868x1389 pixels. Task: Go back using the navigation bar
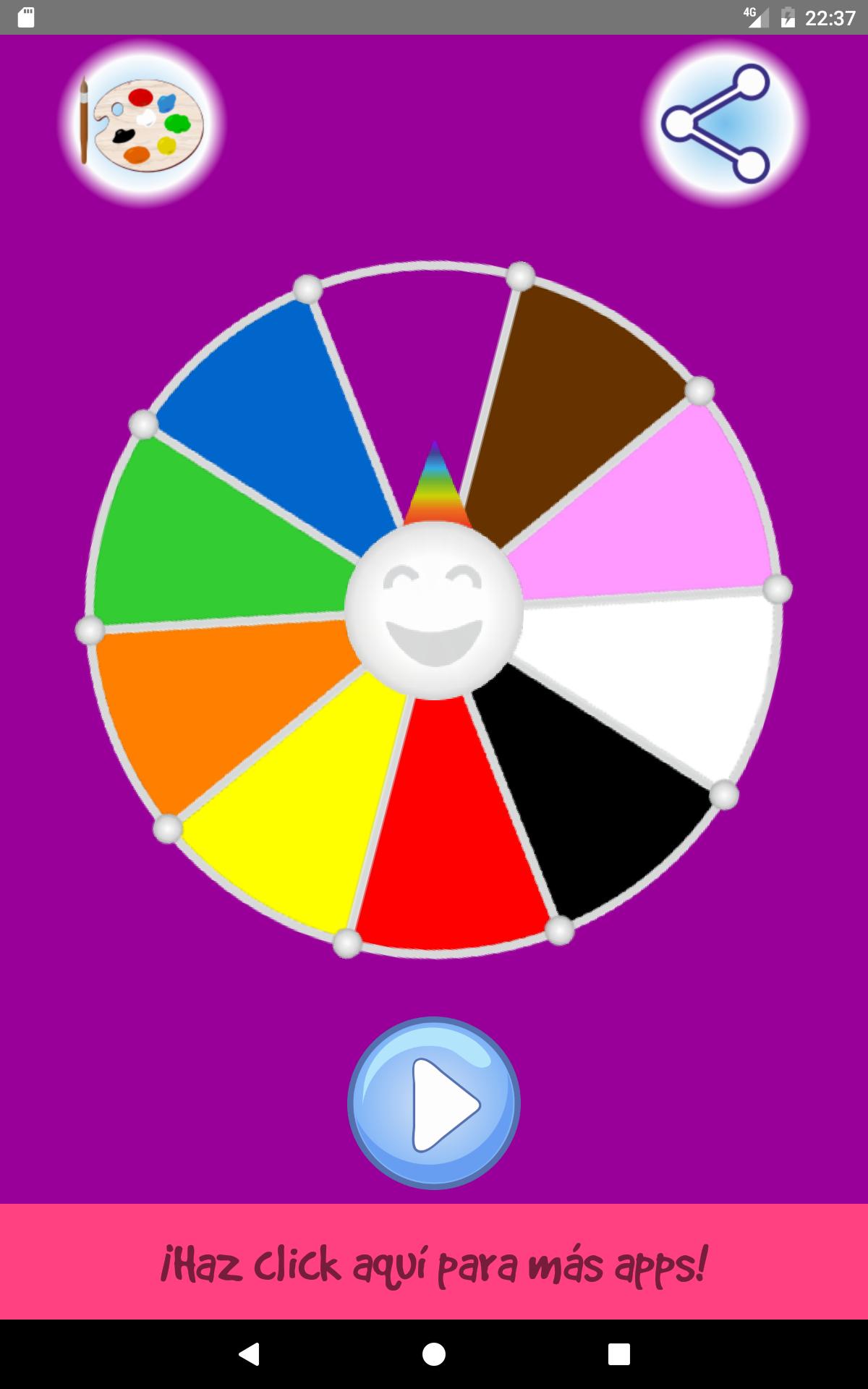248,1354
